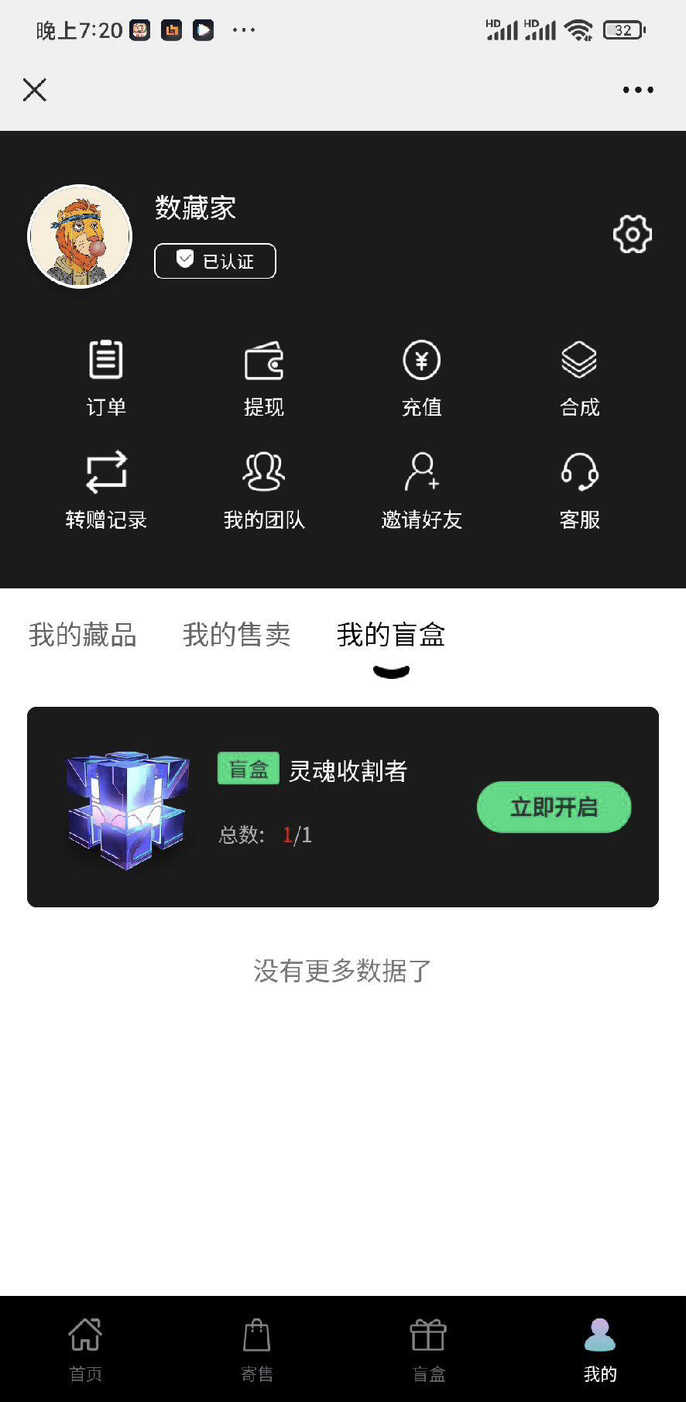686x1402 pixels.
Task: Tap 立即开启 to open the blind box
Action: pyautogui.click(x=554, y=807)
